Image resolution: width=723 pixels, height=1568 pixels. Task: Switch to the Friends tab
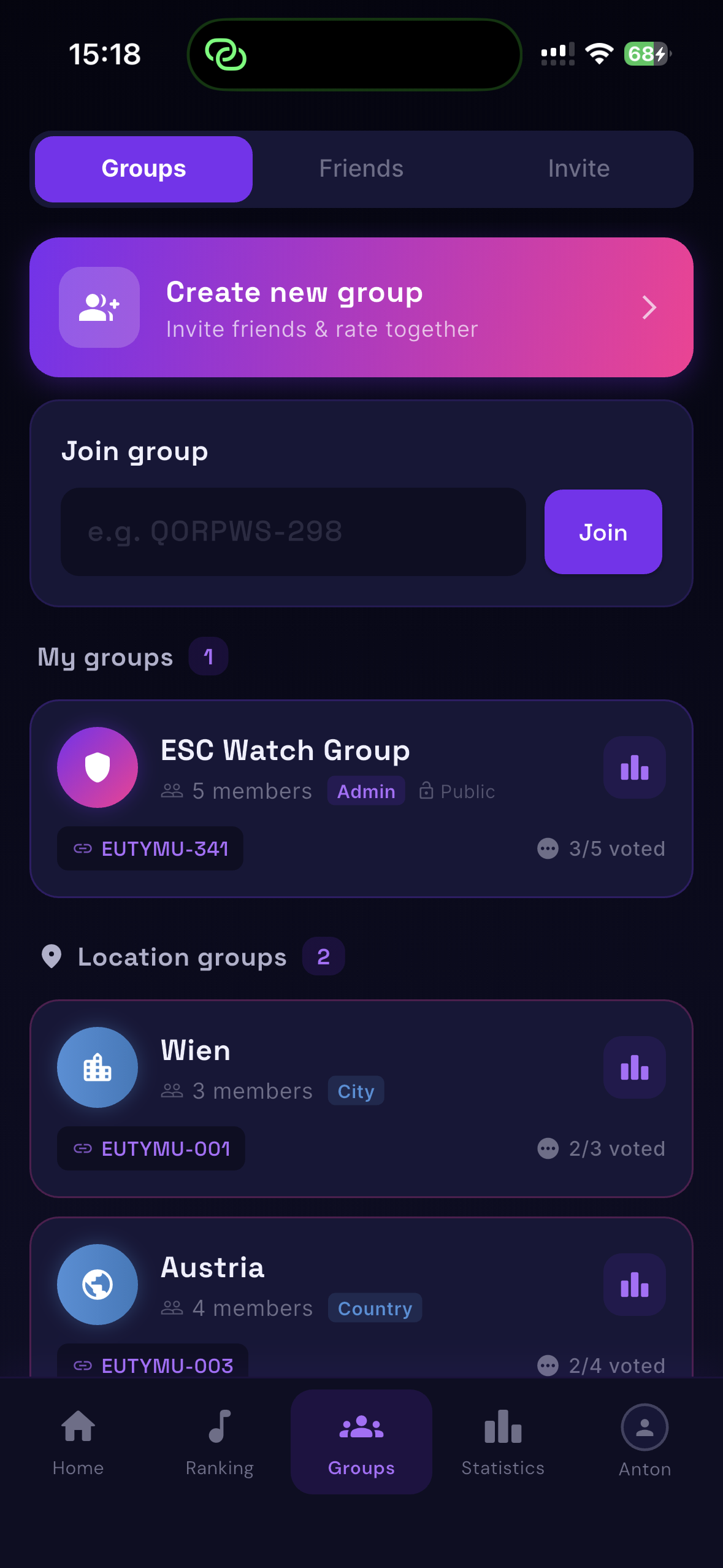coord(361,168)
